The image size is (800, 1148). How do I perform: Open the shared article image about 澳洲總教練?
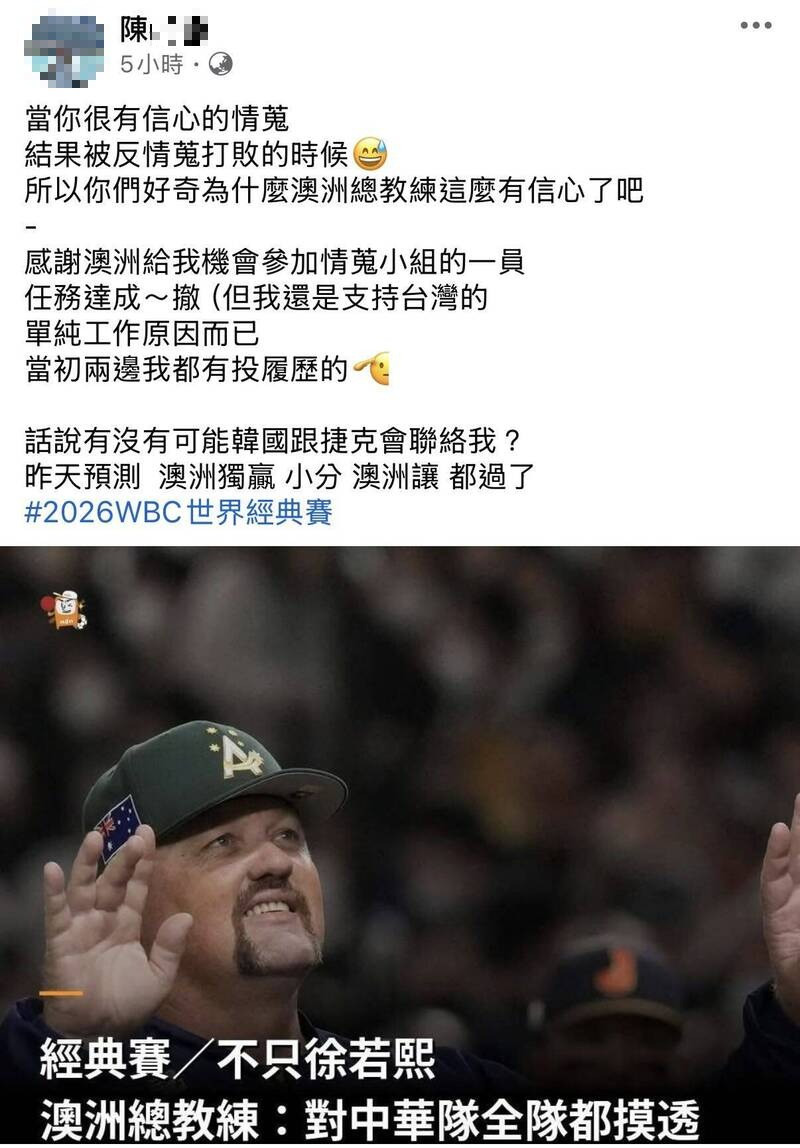coord(400,845)
